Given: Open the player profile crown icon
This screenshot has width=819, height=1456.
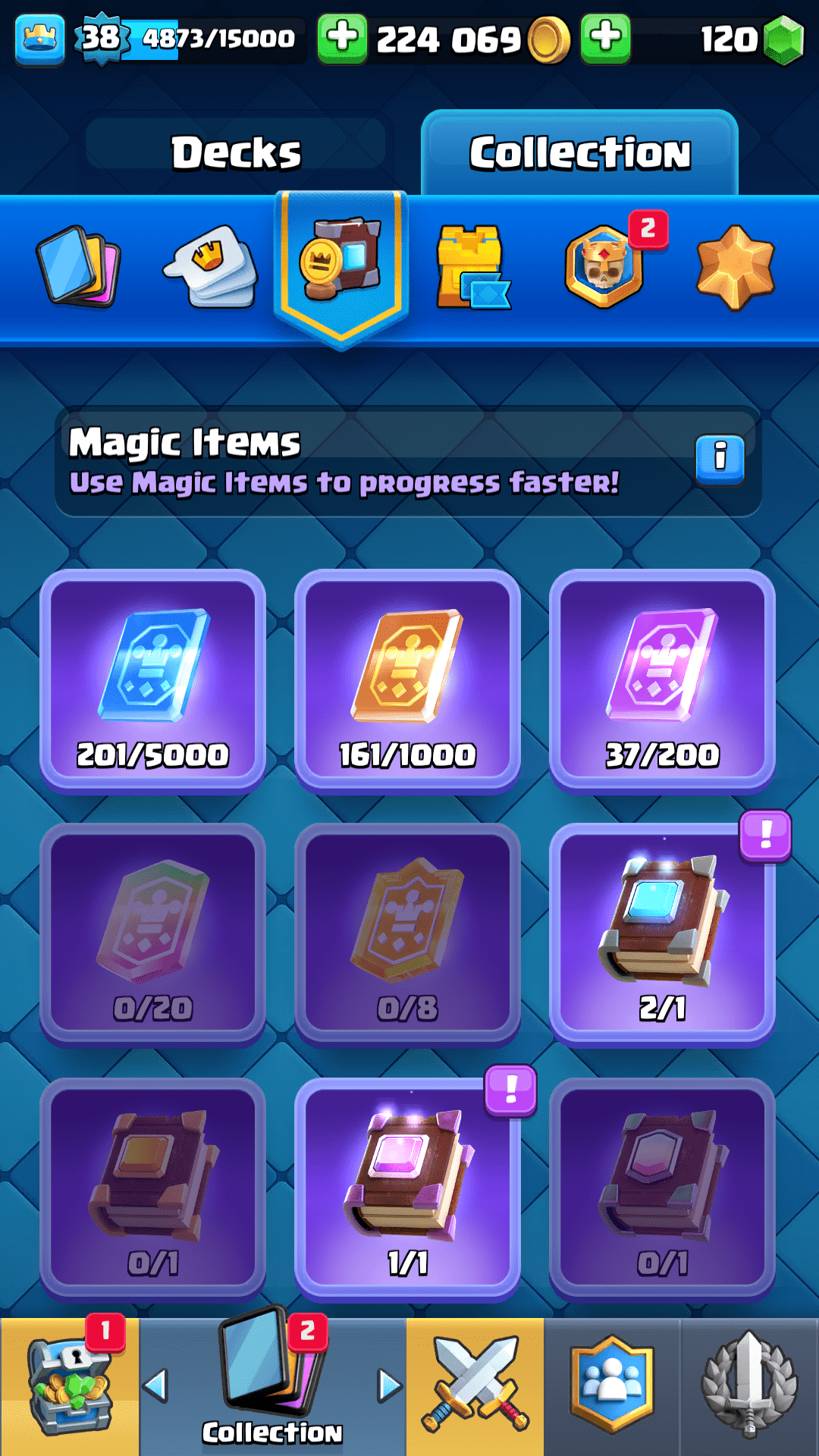Looking at the screenshot, I should [40, 38].
